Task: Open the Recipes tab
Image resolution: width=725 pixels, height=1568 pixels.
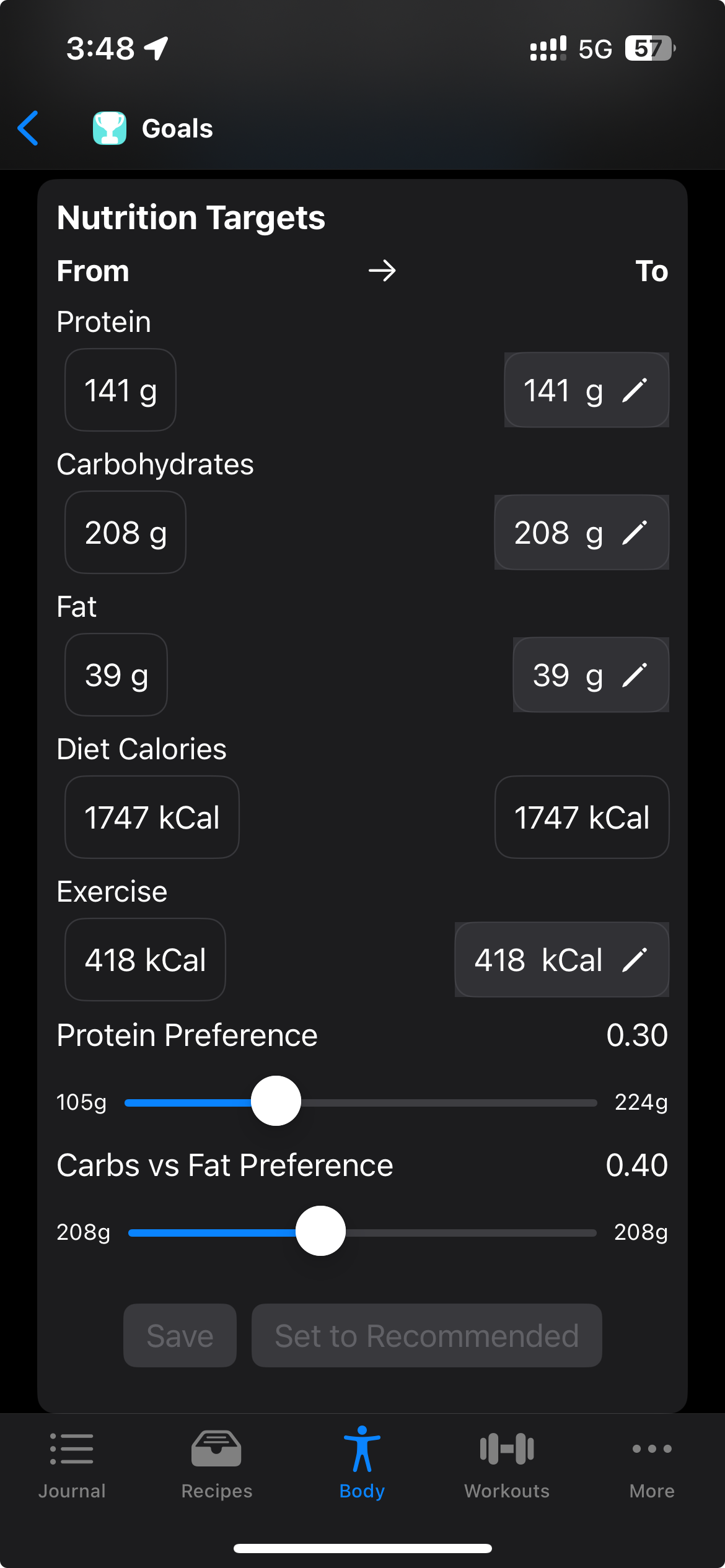Action: [217, 1465]
